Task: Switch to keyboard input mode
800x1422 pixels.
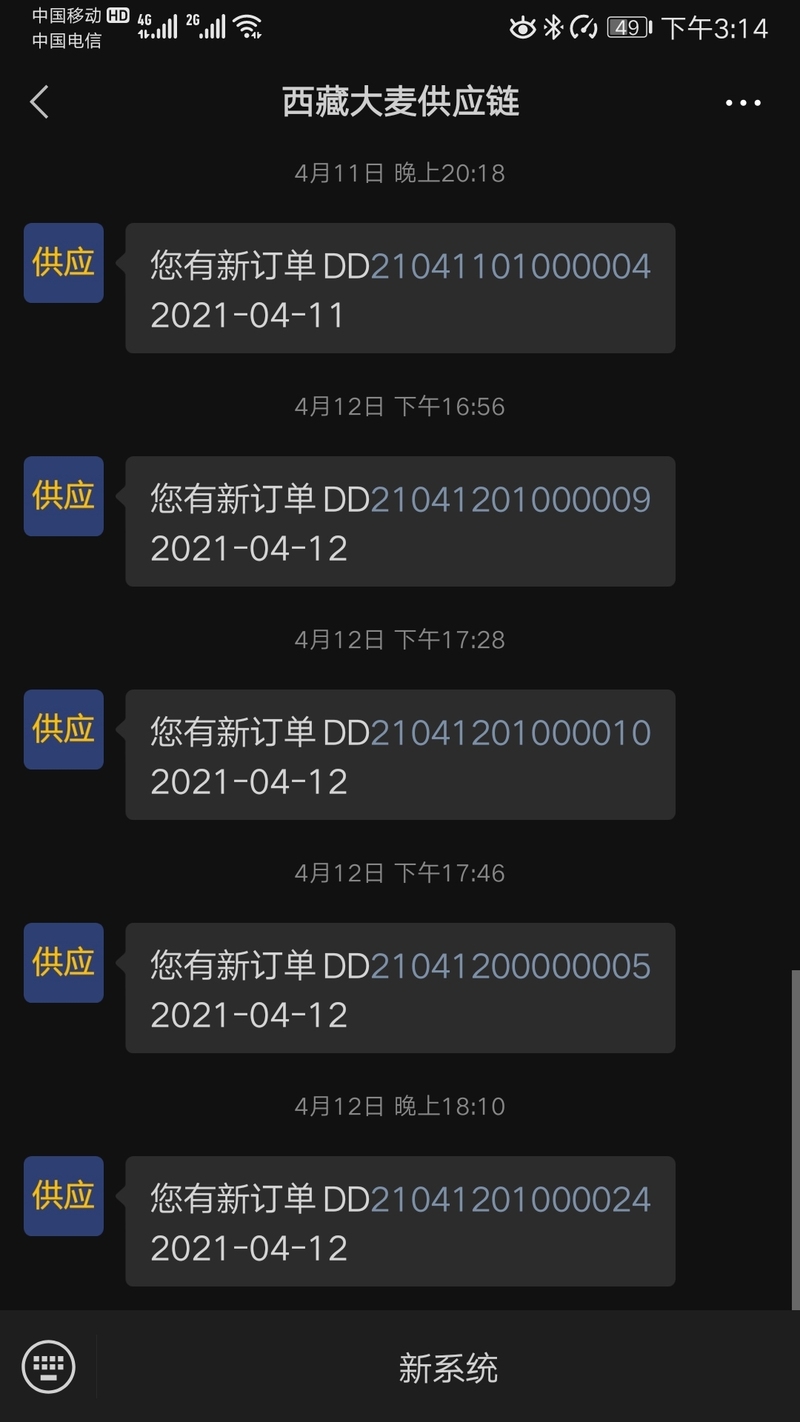Action: tap(48, 1366)
